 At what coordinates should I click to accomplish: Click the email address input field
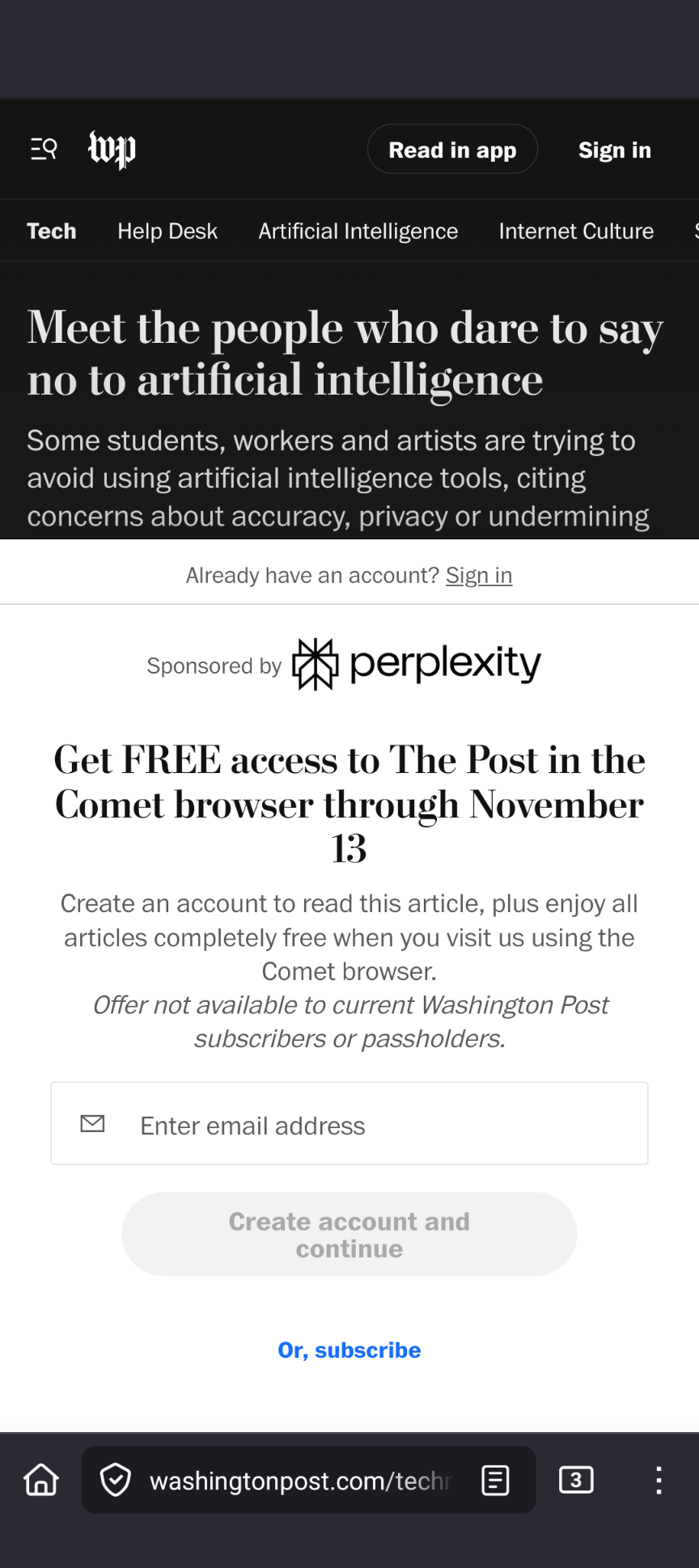[x=349, y=1124]
